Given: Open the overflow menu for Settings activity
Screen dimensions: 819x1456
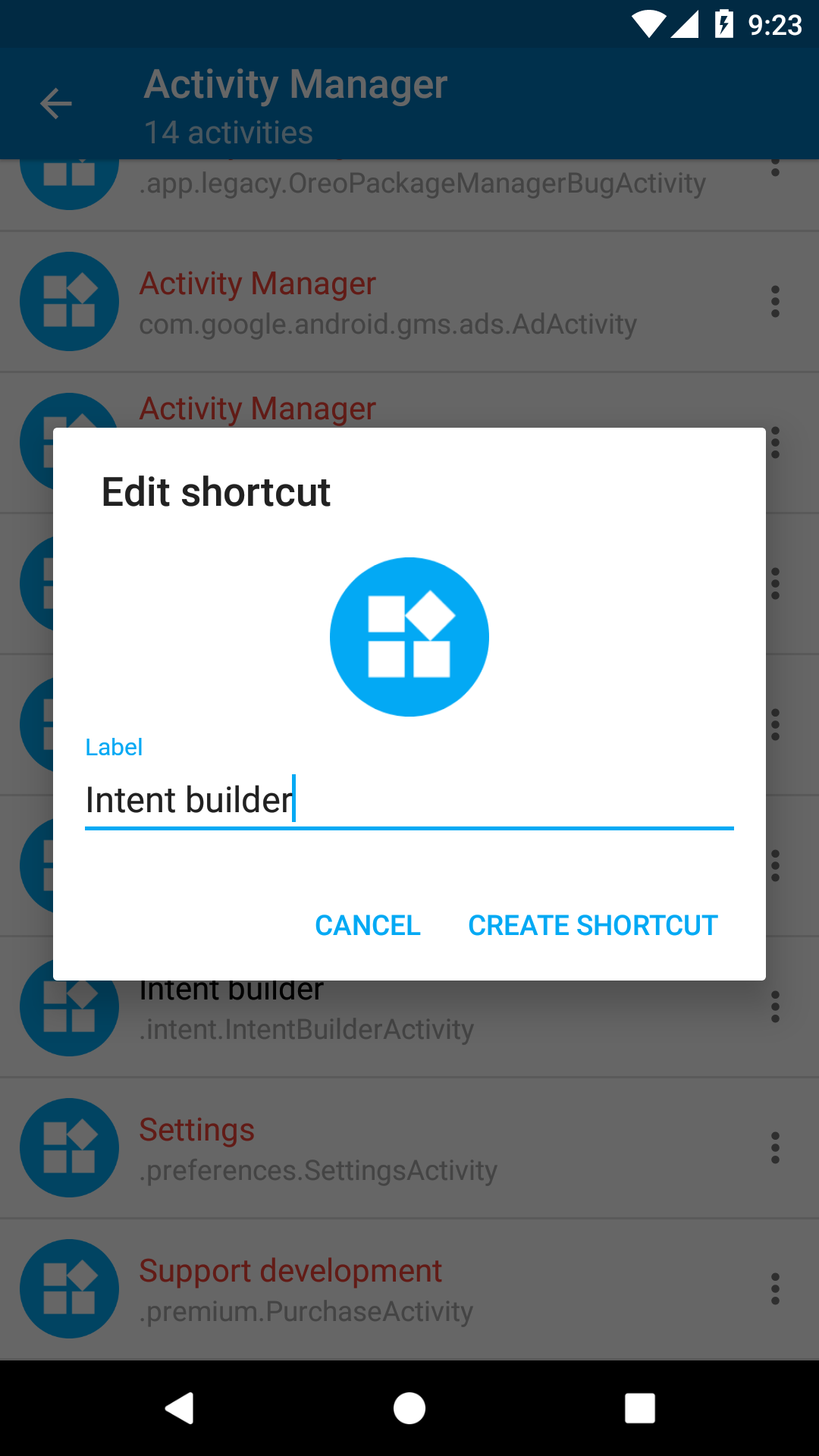Looking at the screenshot, I should tap(775, 1148).
